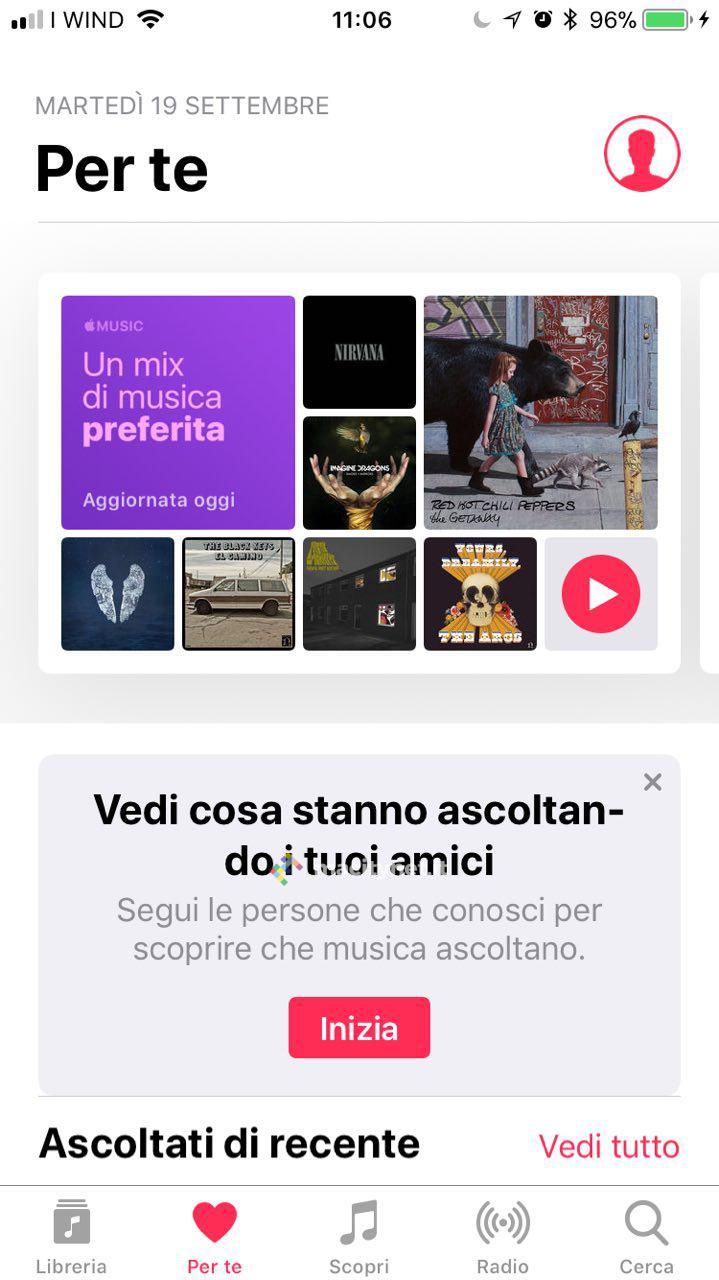Screen dimensions: 719x1280
Task: Open Red Hot Chili Peppers The Getaway album
Action: [540, 412]
